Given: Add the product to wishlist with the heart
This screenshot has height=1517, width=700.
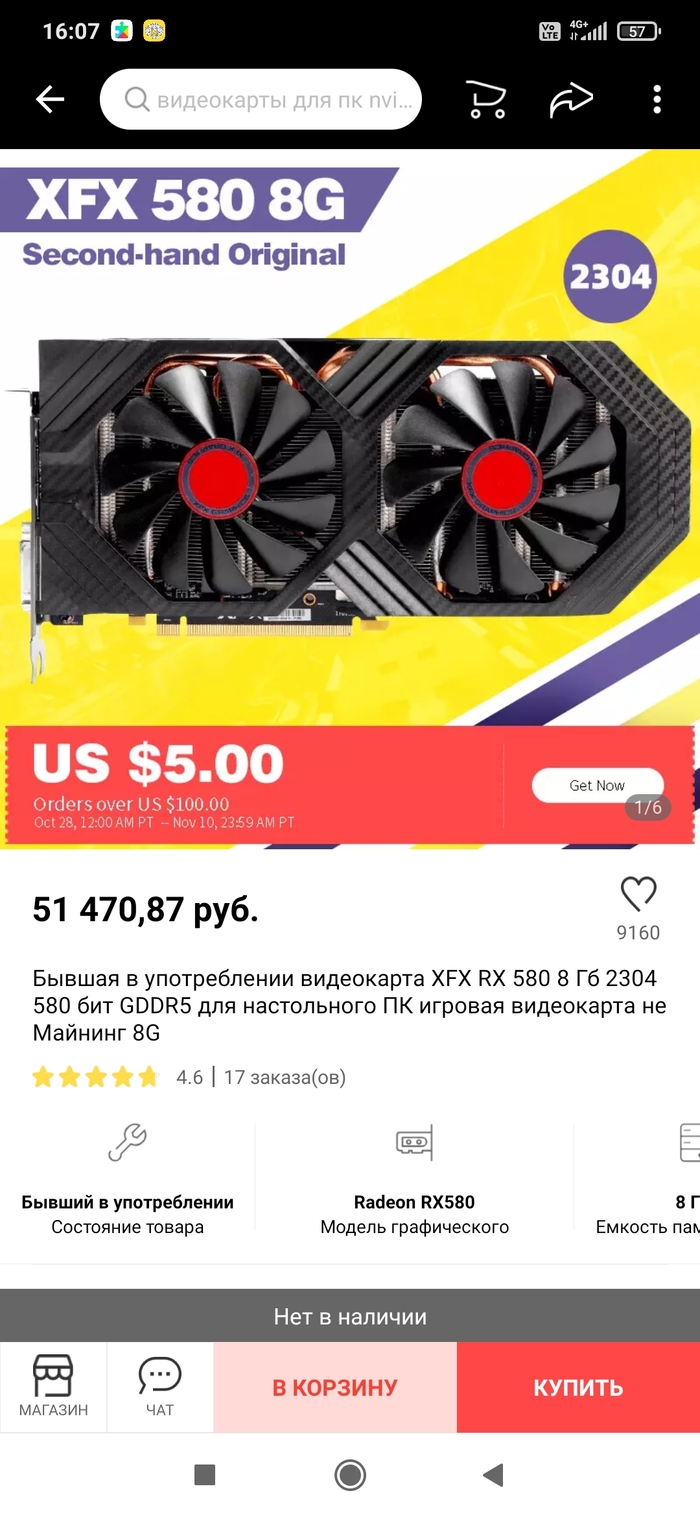Looking at the screenshot, I should coord(638,893).
